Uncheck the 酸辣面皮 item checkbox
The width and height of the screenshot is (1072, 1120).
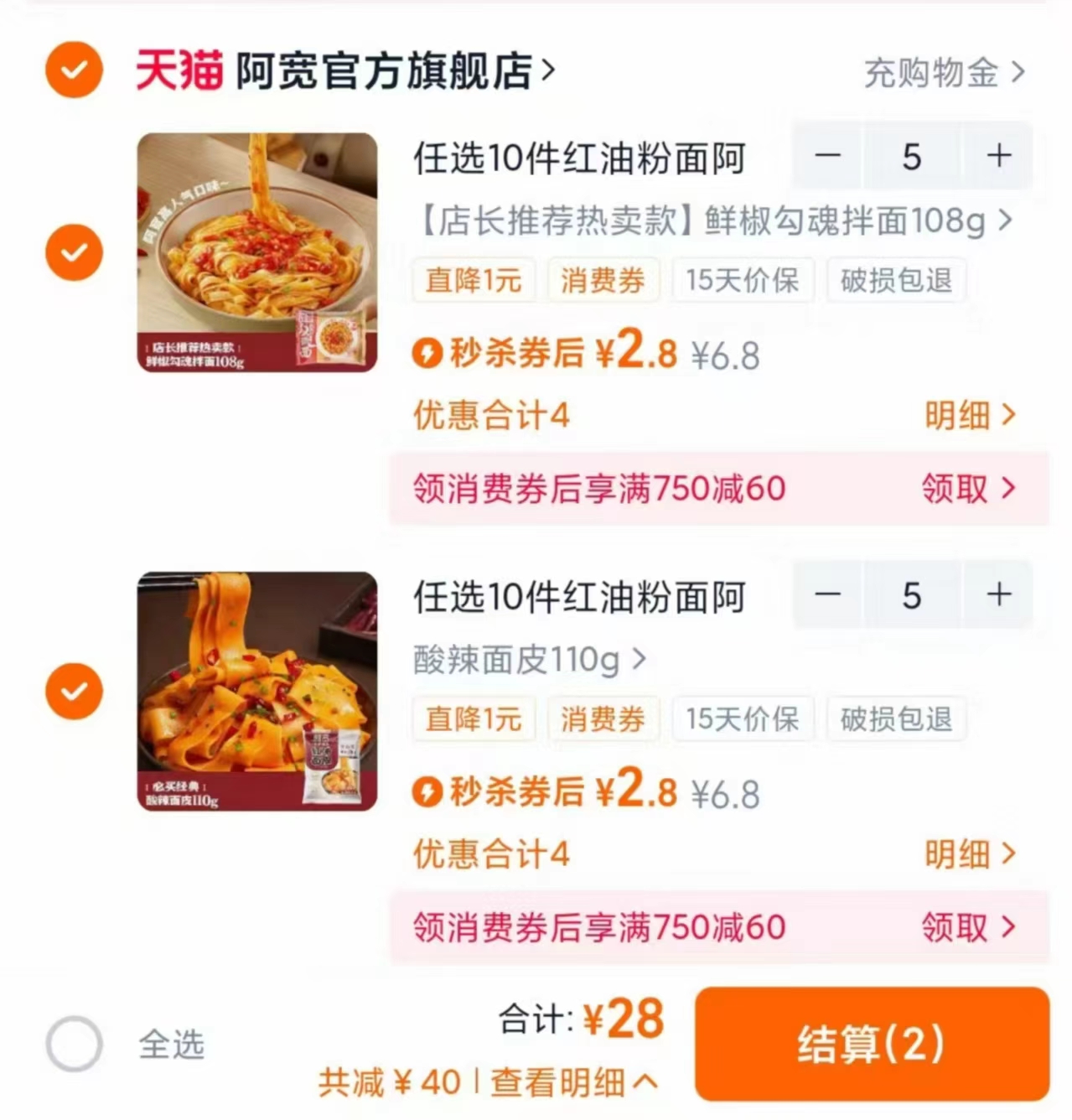tap(74, 691)
